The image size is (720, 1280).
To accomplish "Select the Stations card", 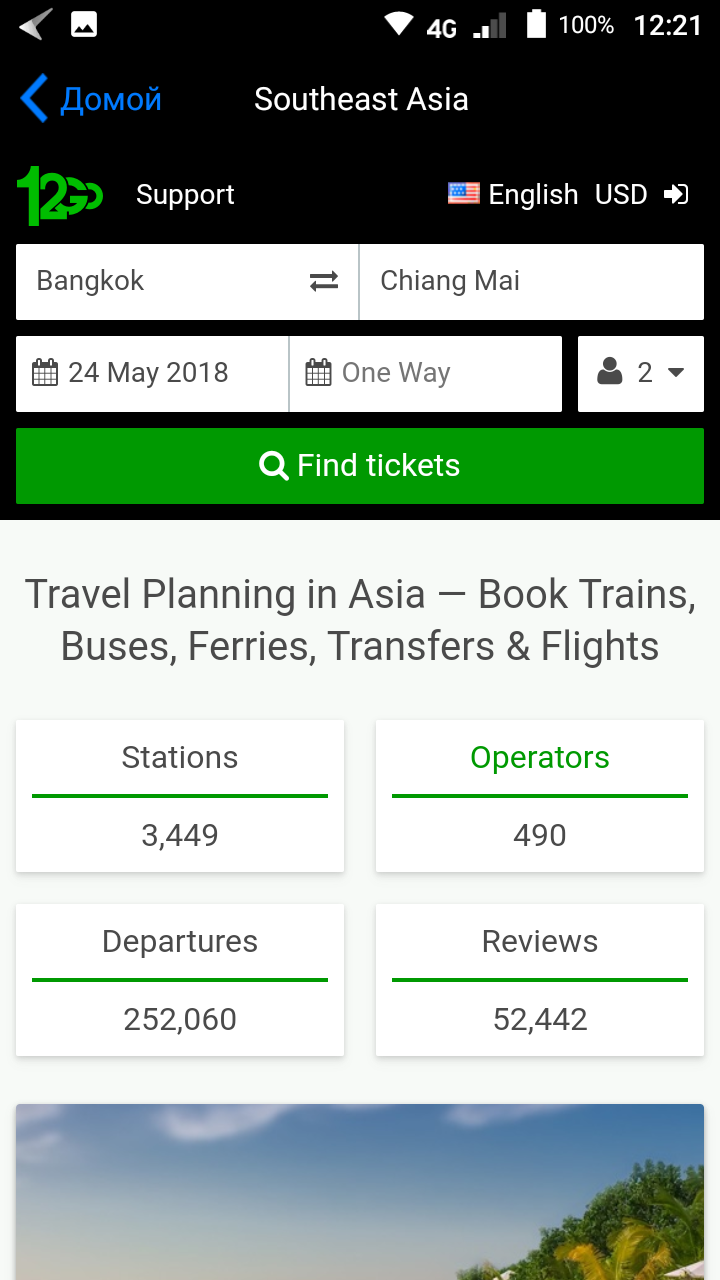I will coord(179,795).
